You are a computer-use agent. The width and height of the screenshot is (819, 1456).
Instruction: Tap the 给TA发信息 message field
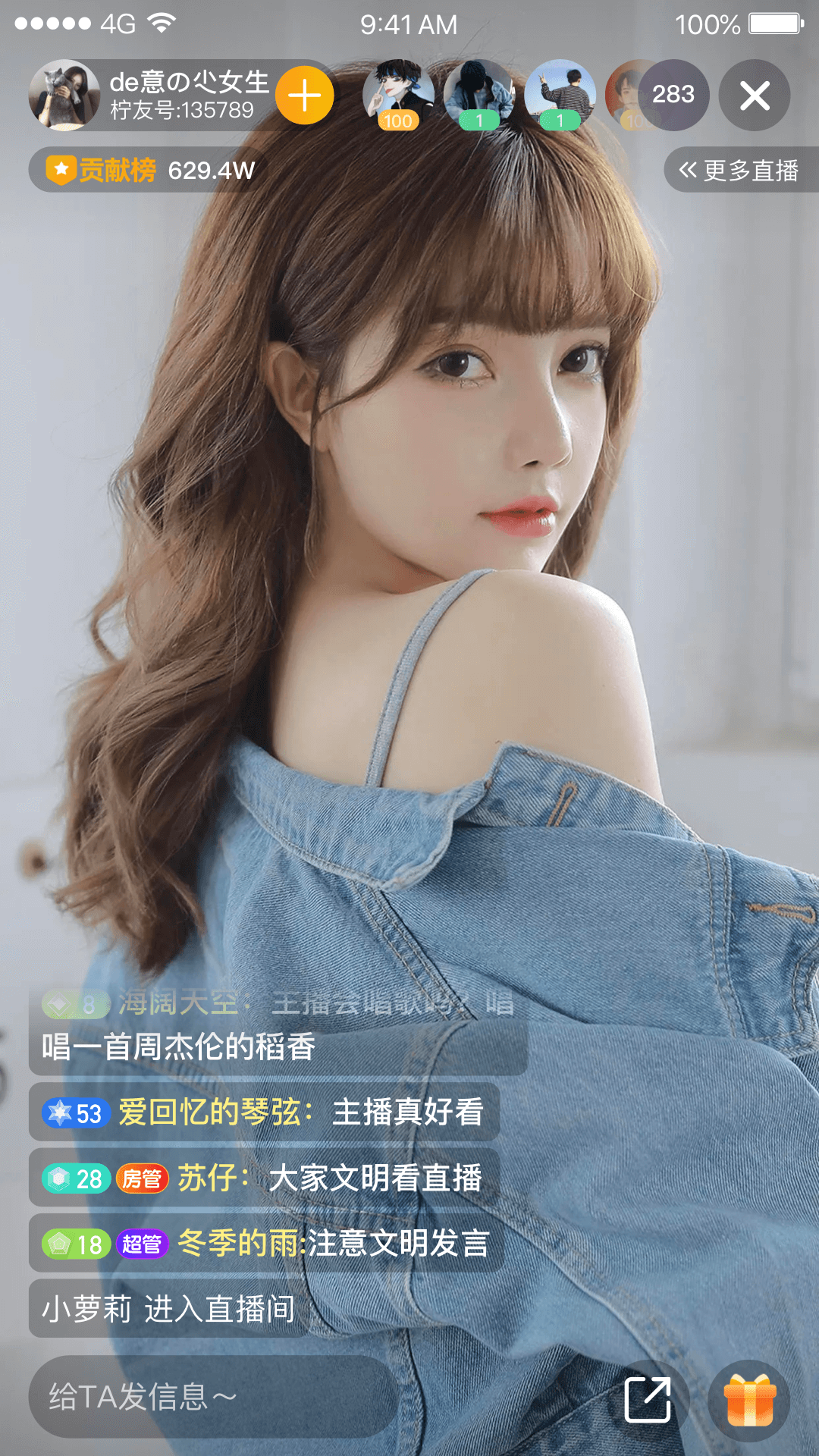click(212, 1396)
